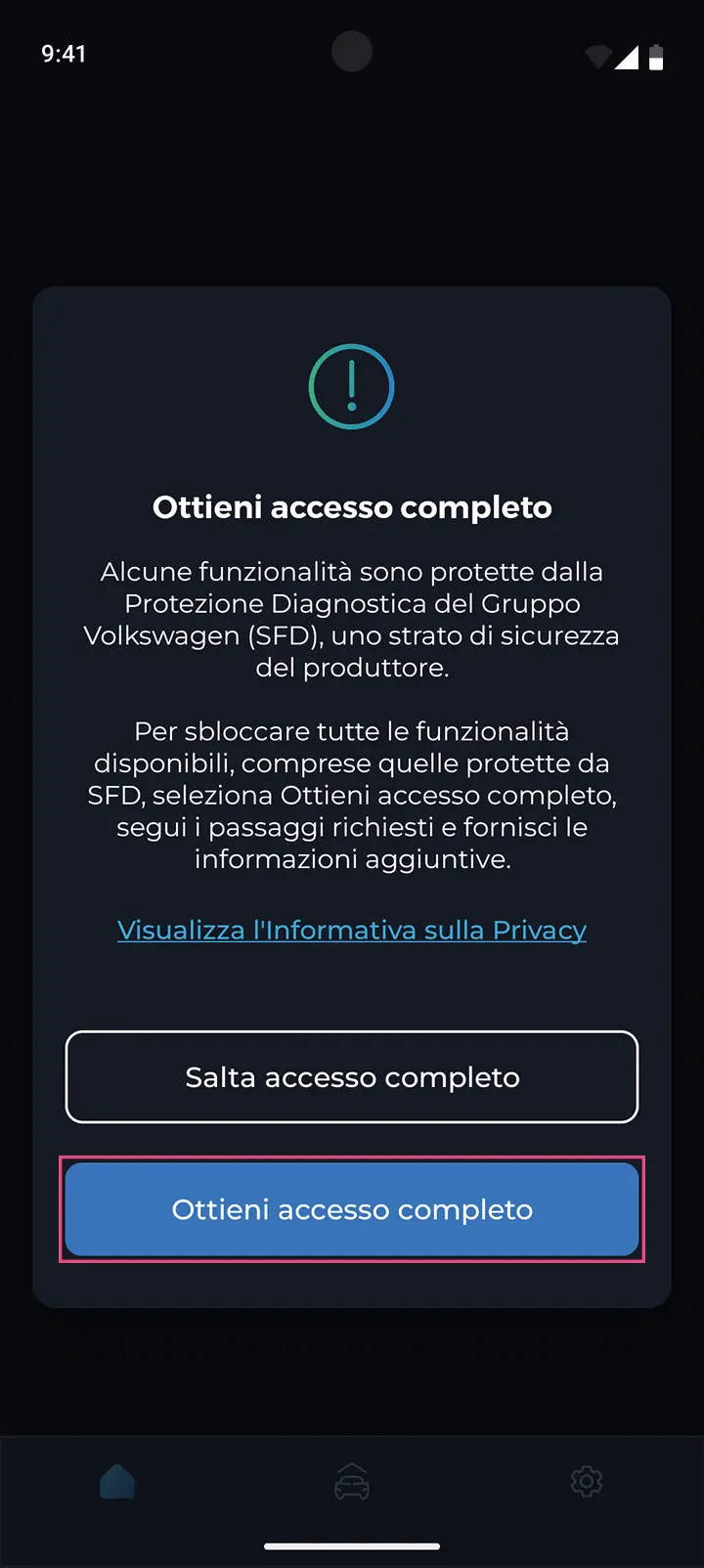
Task: Switch to the home tab
Action: (x=117, y=1482)
